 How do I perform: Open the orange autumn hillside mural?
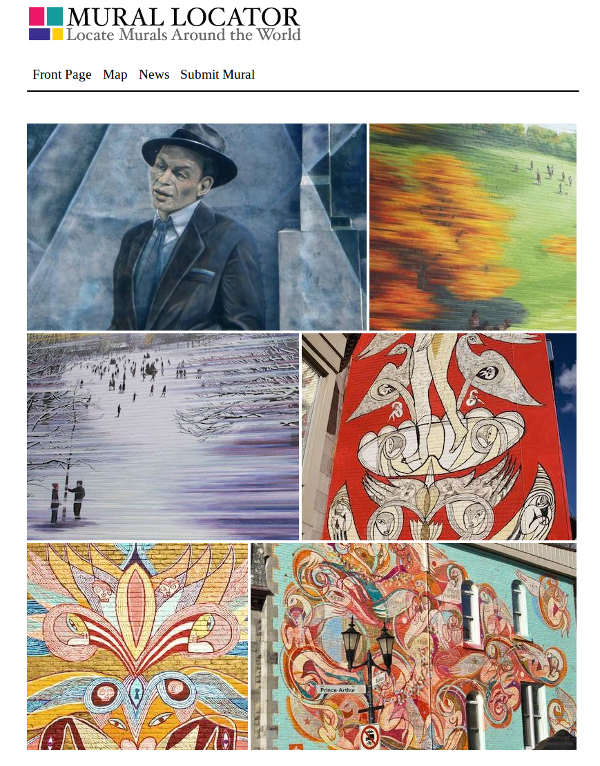coord(472,227)
